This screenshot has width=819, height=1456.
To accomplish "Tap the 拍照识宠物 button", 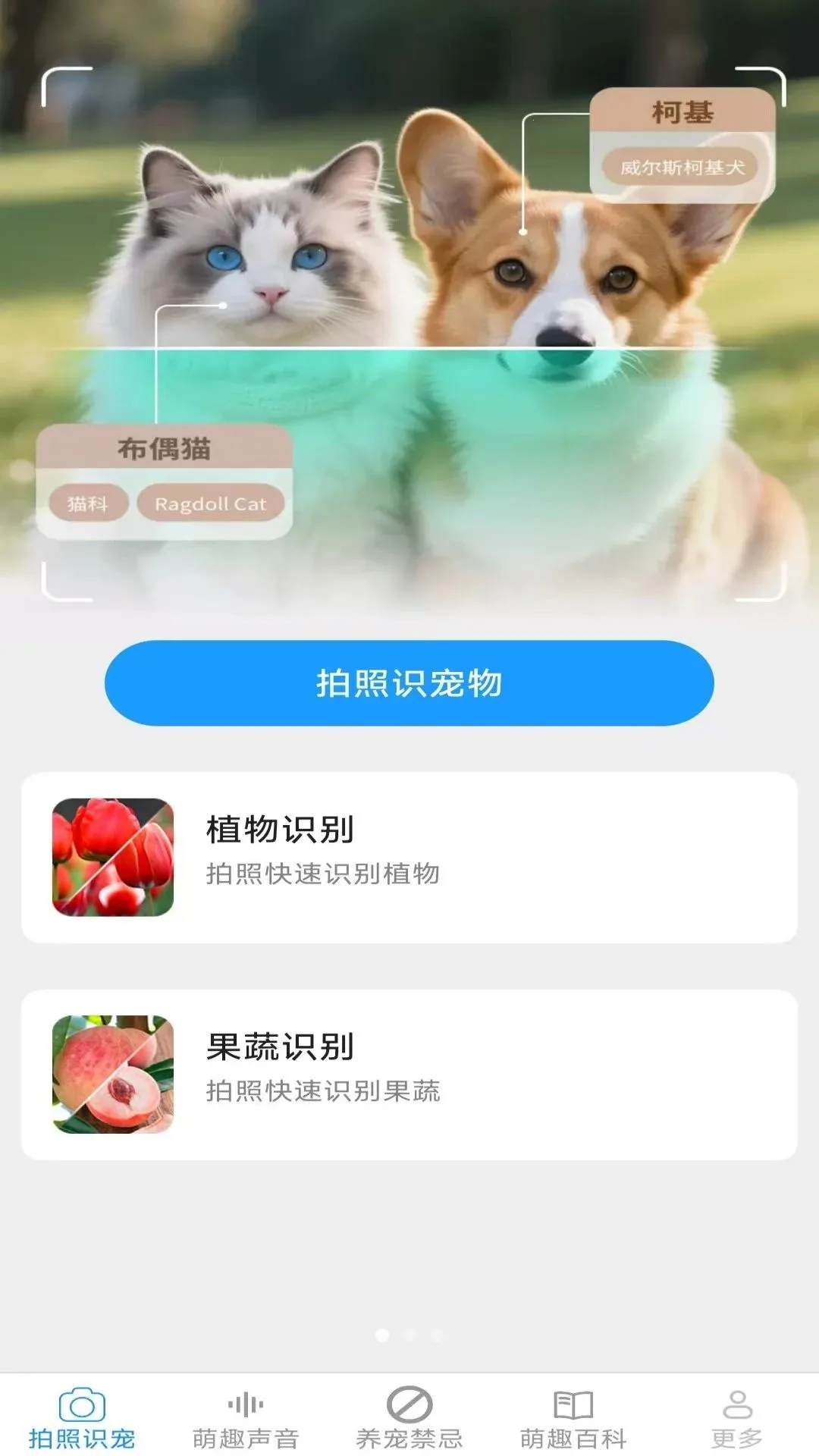I will coord(409,682).
